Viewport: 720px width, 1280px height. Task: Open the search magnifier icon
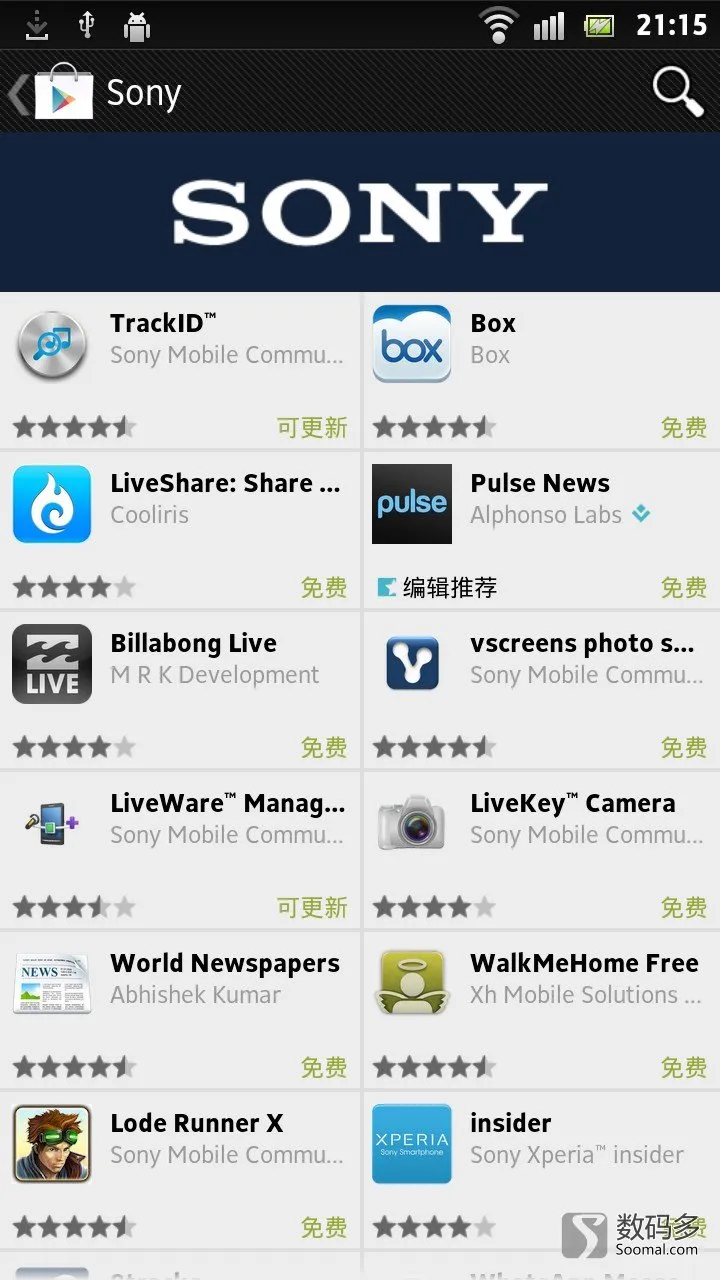point(678,93)
